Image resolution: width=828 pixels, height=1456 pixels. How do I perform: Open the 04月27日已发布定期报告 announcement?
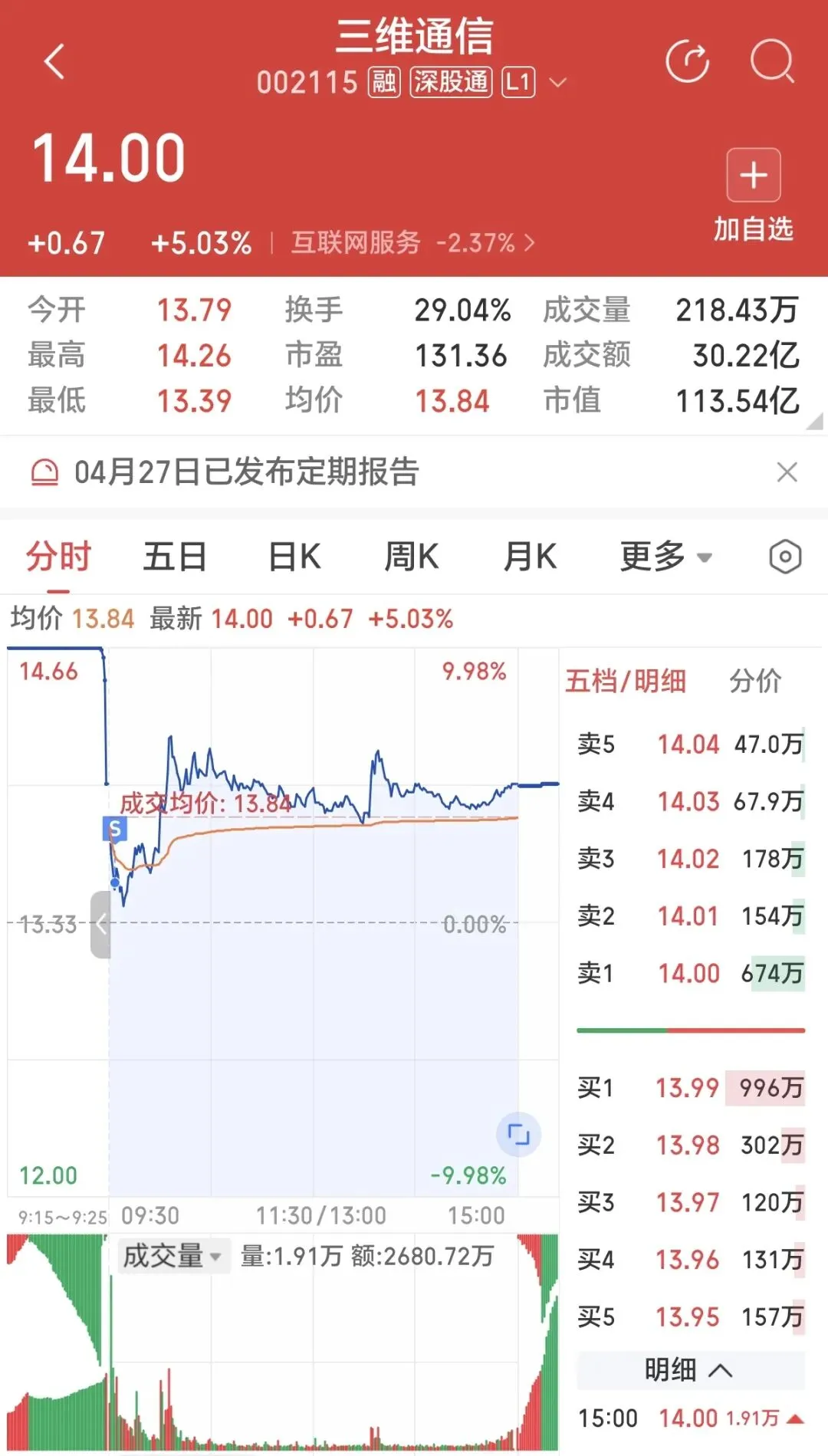tap(247, 472)
